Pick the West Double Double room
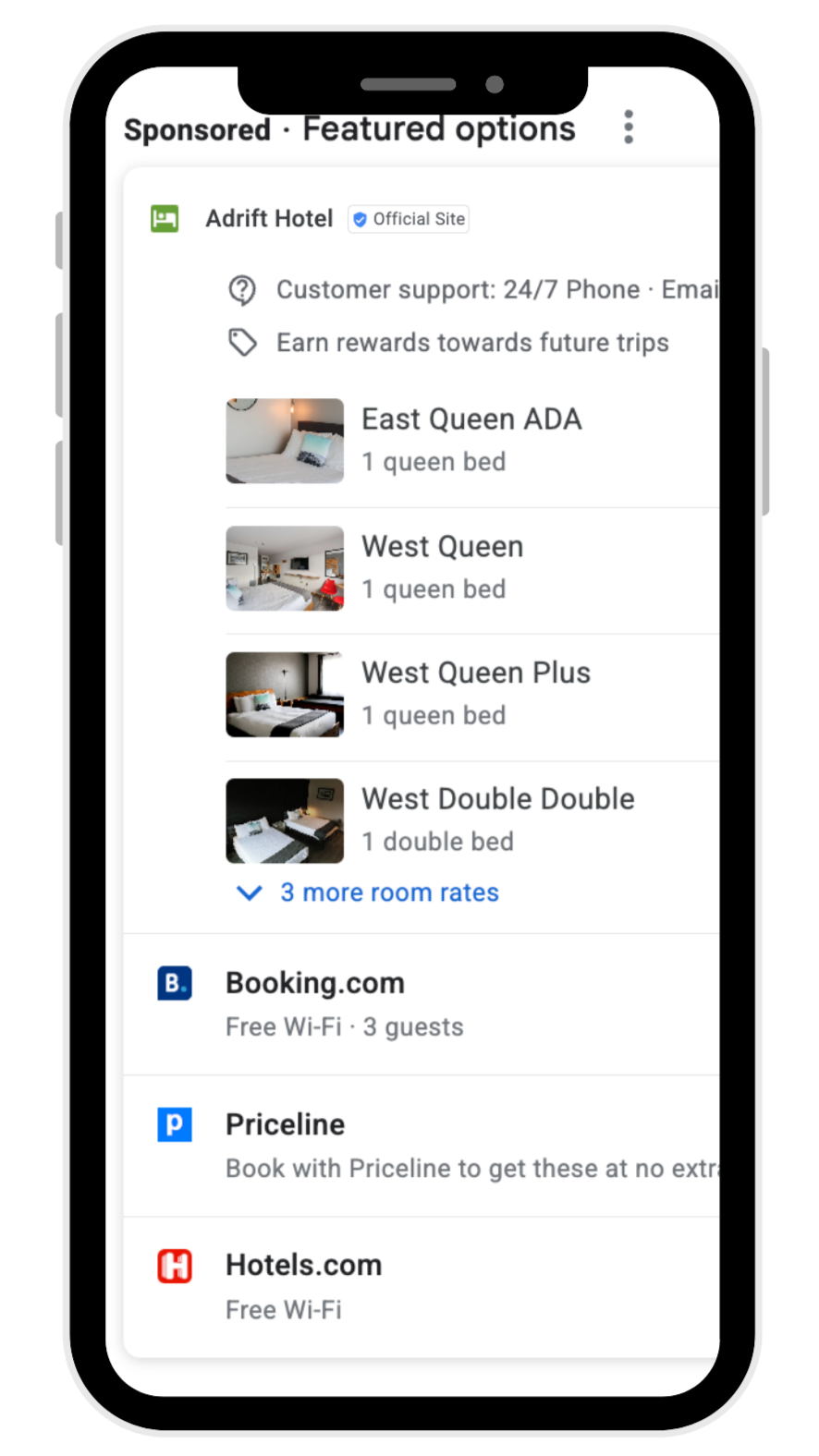 point(472,820)
